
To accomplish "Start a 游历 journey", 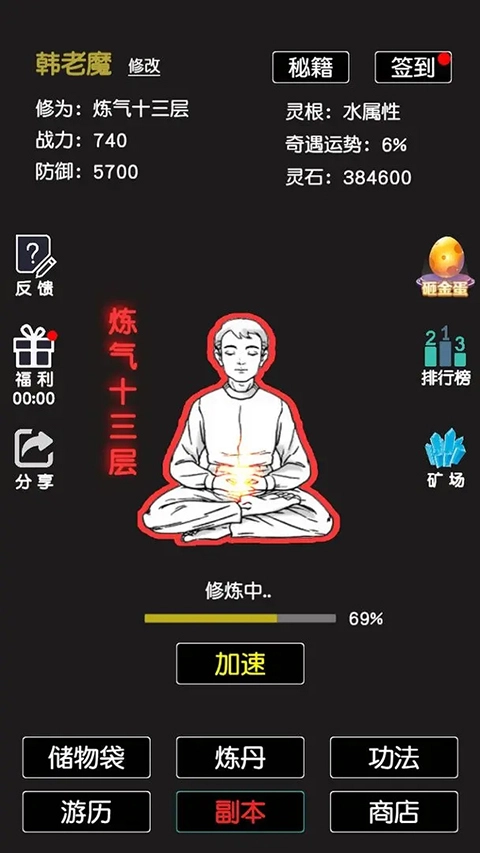I will coord(87,812).
